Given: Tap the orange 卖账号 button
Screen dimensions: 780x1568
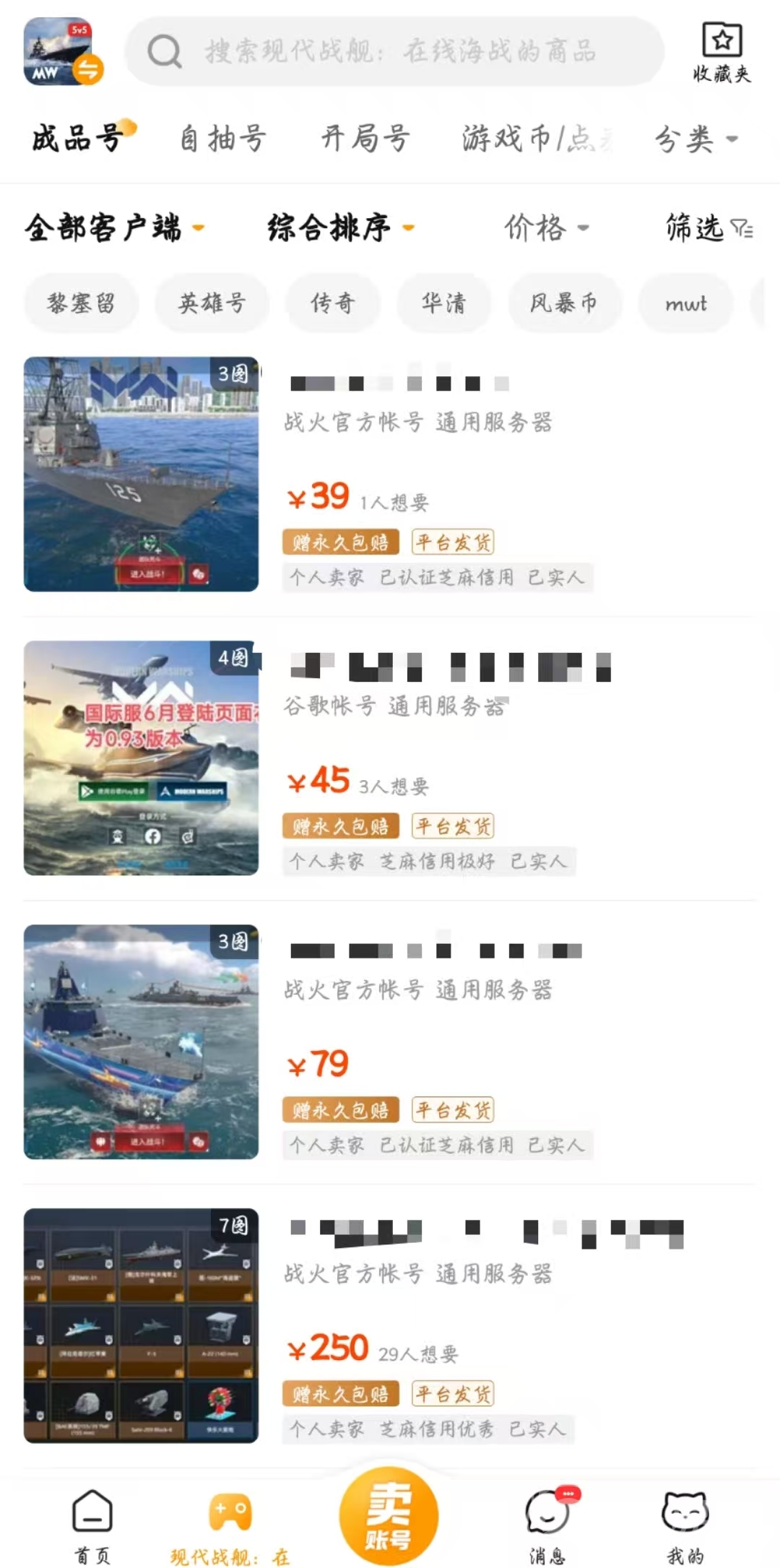Looking at the screenshot, I should (389, 1516).
